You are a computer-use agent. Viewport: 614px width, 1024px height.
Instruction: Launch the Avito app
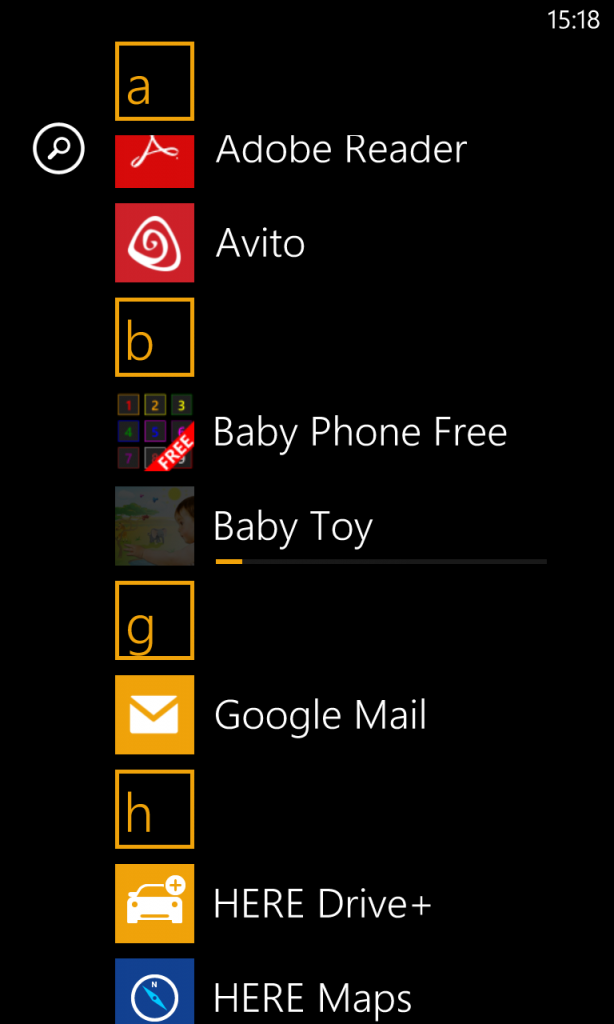[x=260, y=243]
